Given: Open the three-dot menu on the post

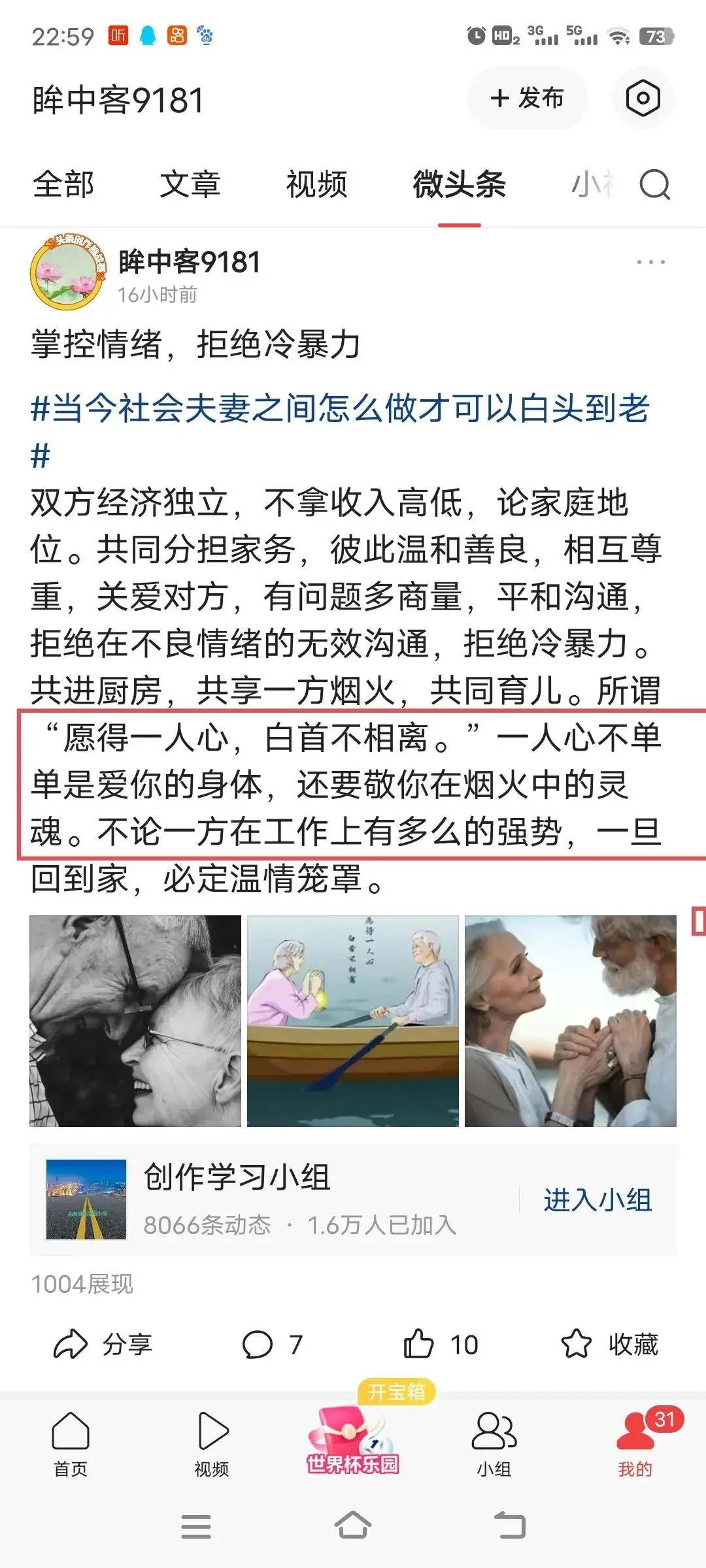Looking at the screenshot, I should tap(650, 262).
